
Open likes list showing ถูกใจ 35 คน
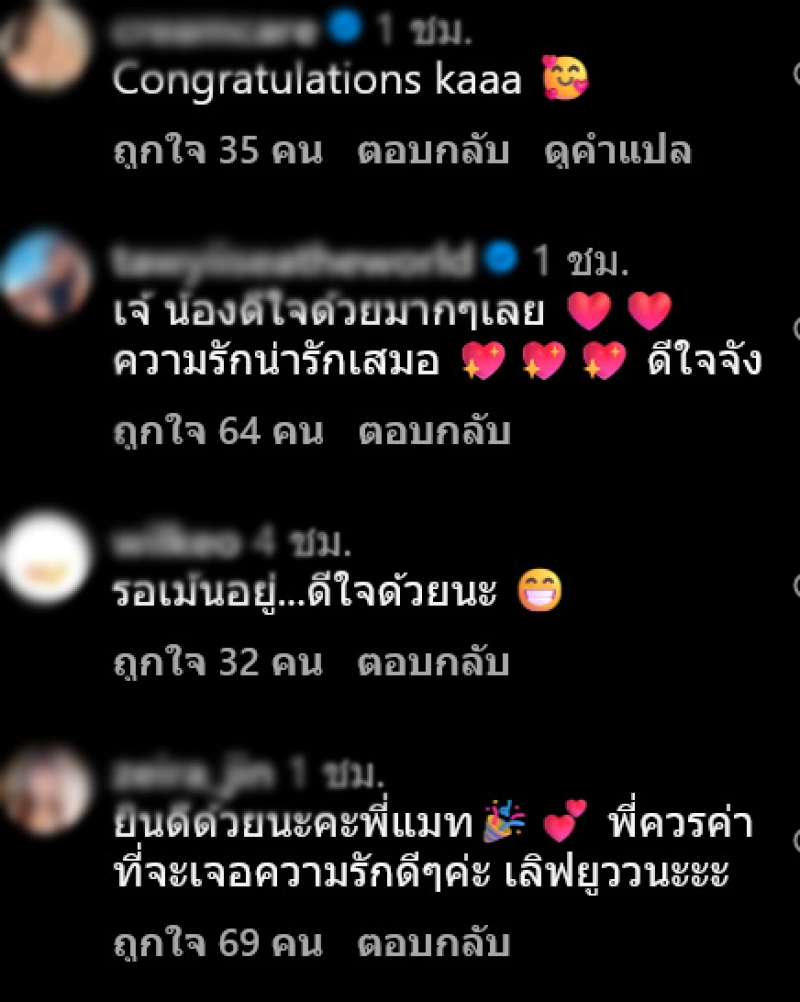pos(217,151)
